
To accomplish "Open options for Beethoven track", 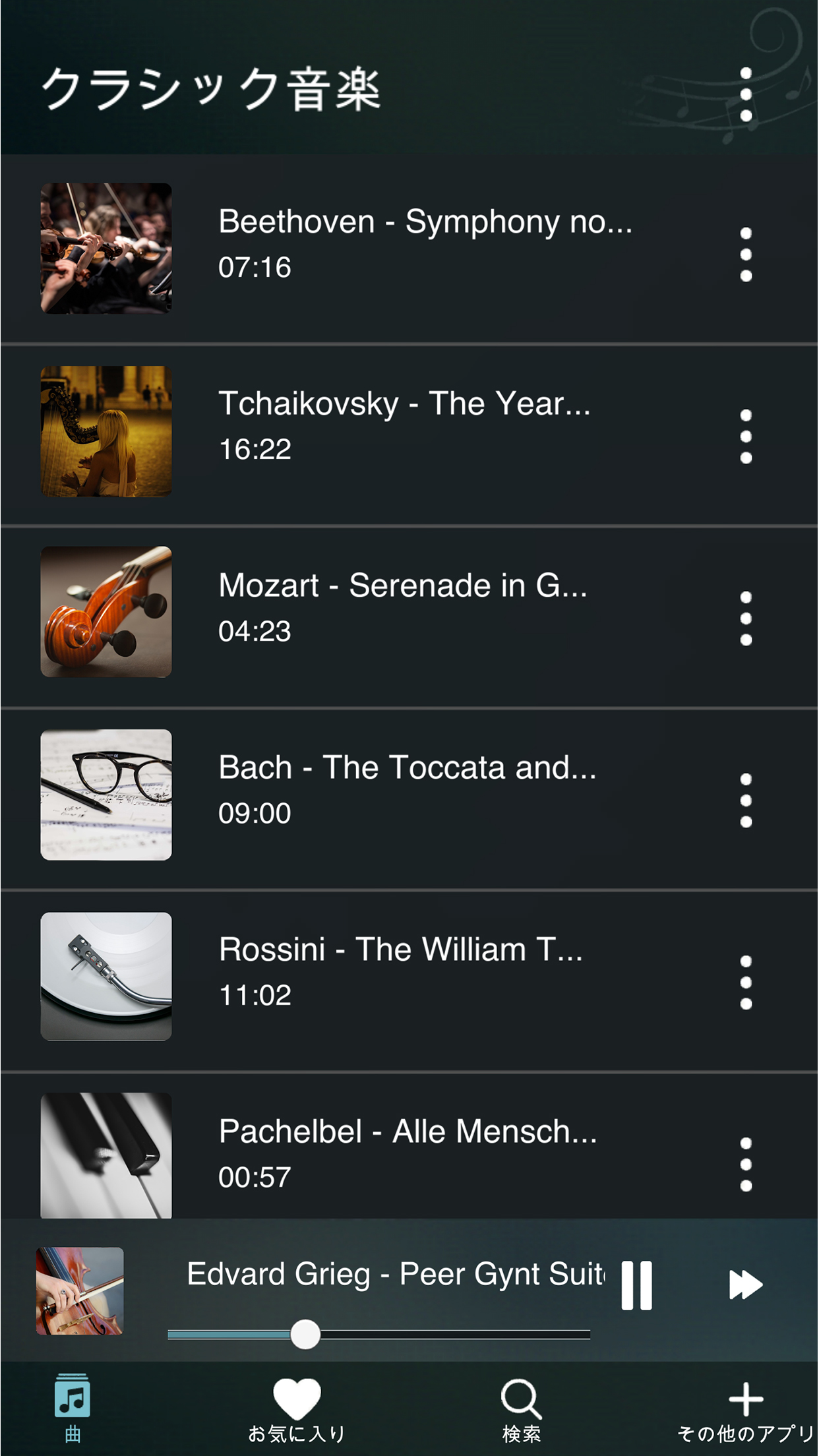I will 746,254.
